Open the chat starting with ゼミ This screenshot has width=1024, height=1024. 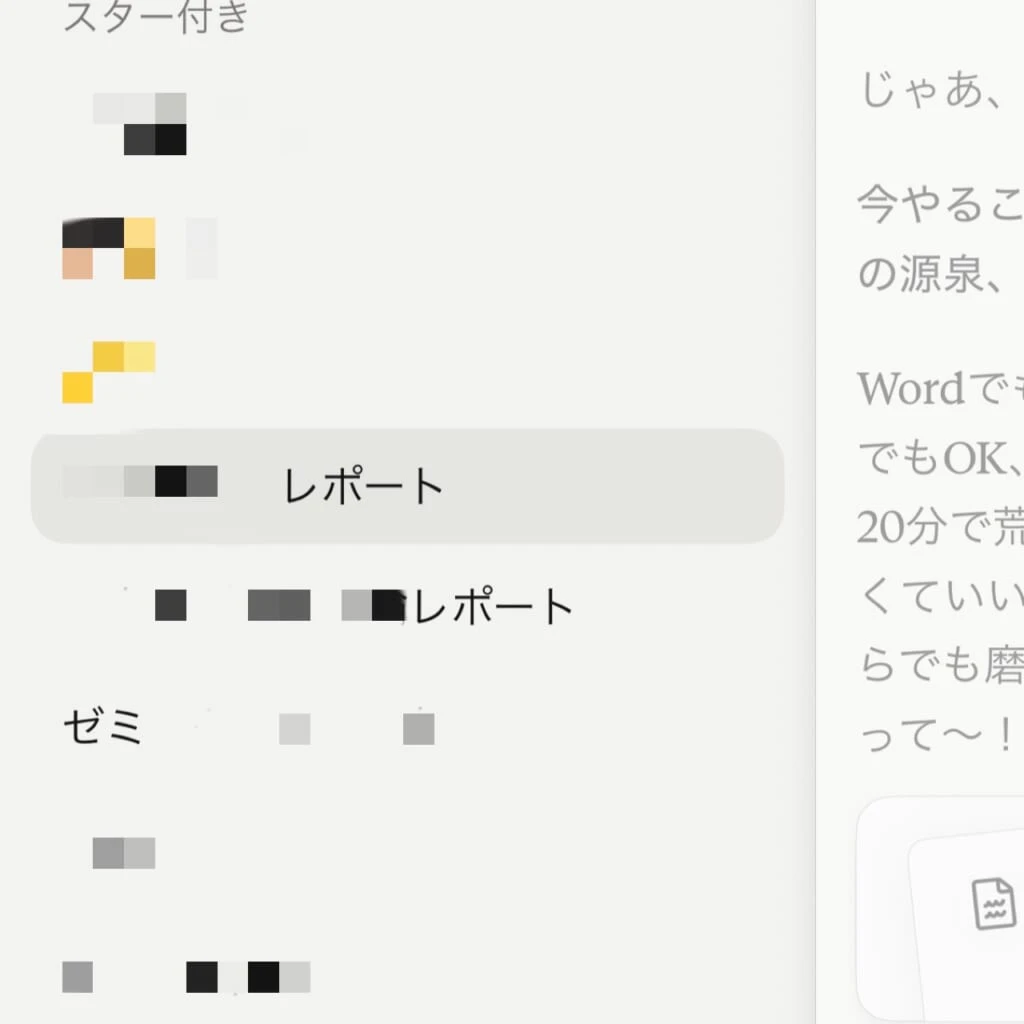408,728
